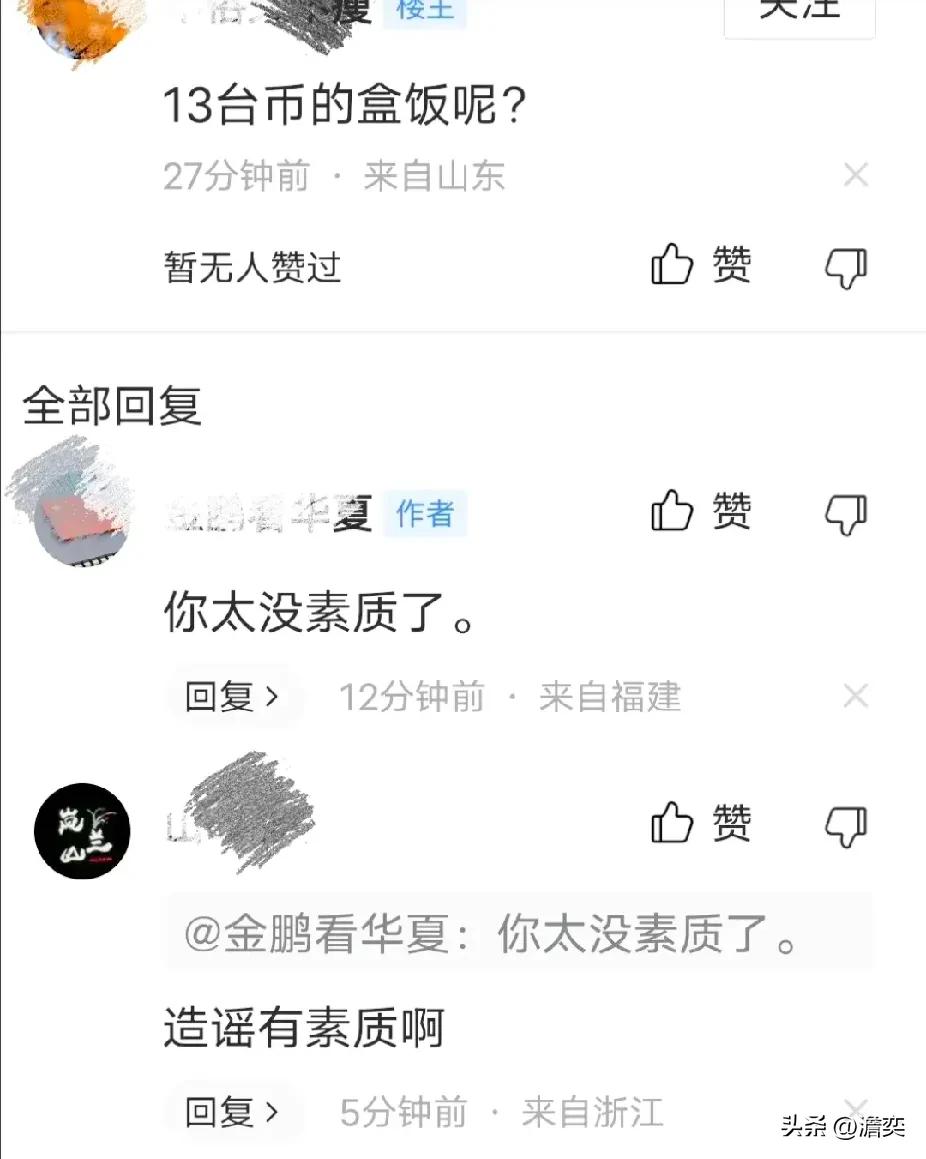The width and height of the screenshot is (926, 1159).
Task: Follow the original commenter via 关注
Action: (799, 10)
